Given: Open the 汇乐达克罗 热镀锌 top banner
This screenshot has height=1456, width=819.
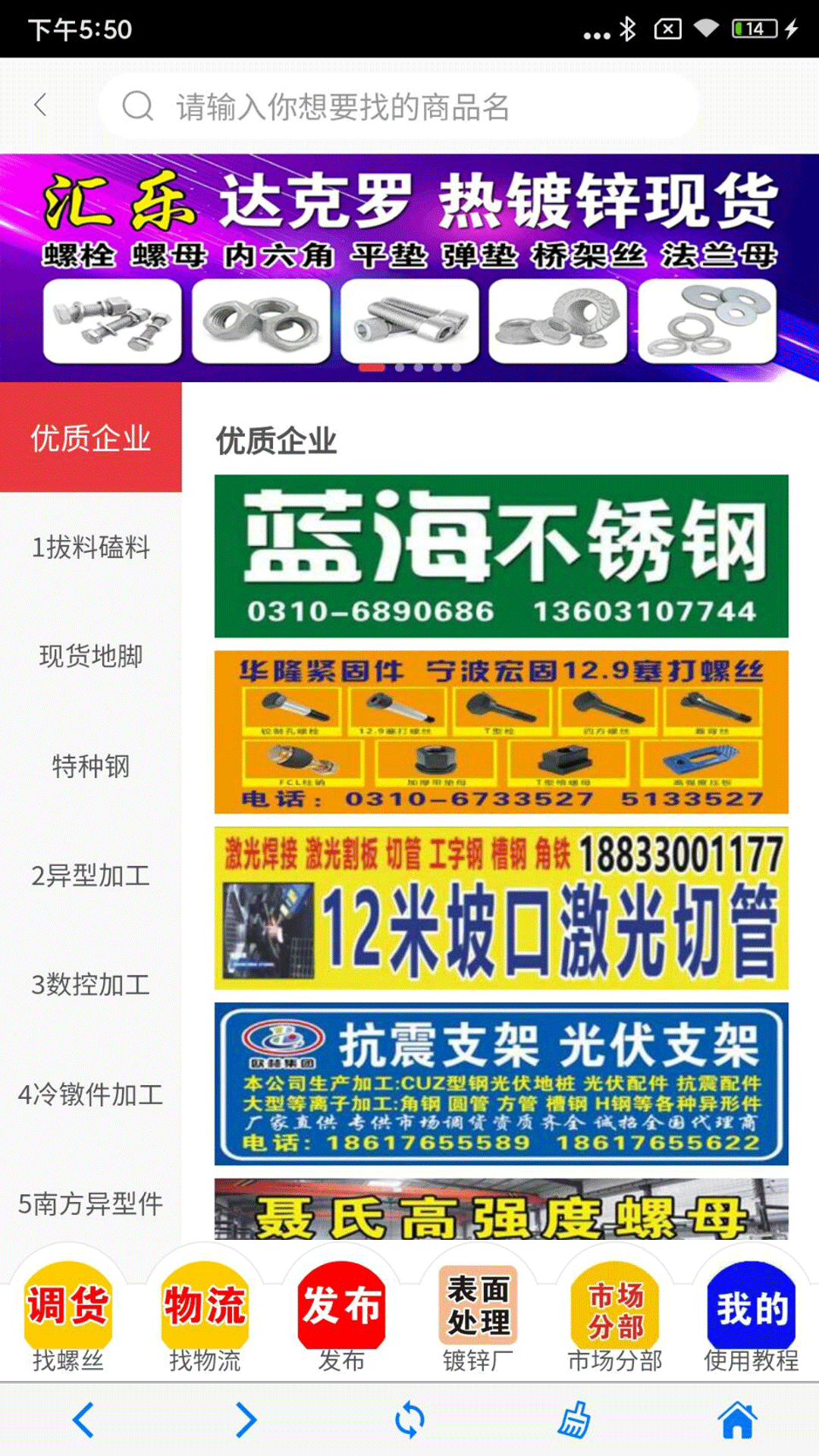Looking at the screenshot, I should (409, 267).
